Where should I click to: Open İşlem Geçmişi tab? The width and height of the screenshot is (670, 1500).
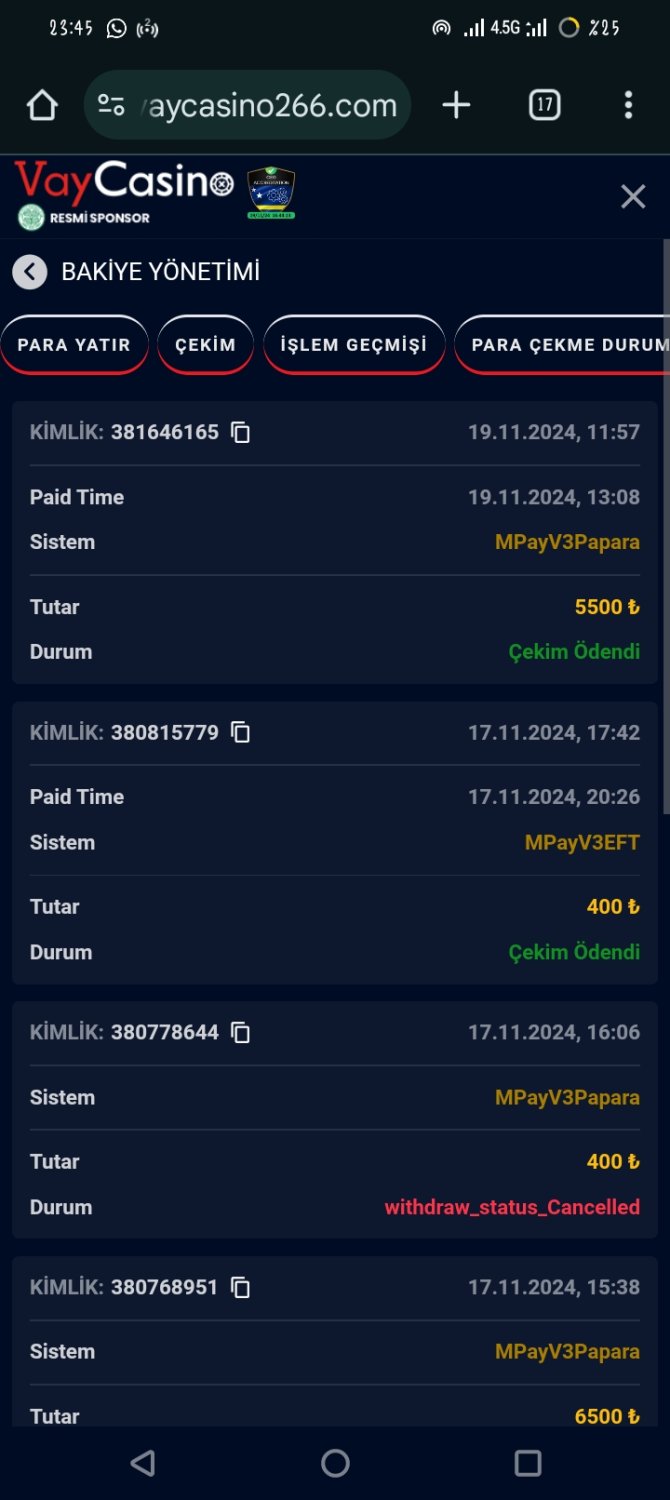click(354, 345)
